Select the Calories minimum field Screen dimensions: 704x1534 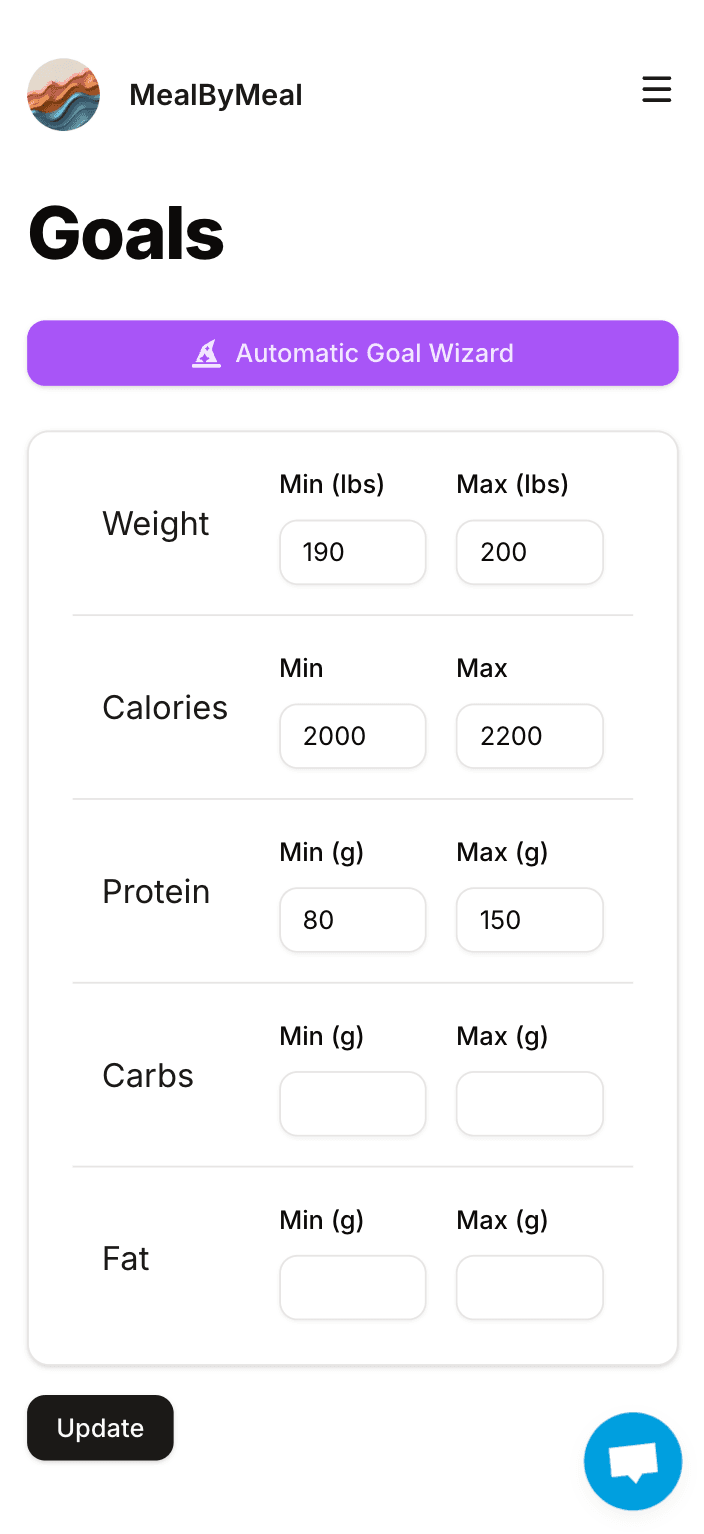click(352, 736)
